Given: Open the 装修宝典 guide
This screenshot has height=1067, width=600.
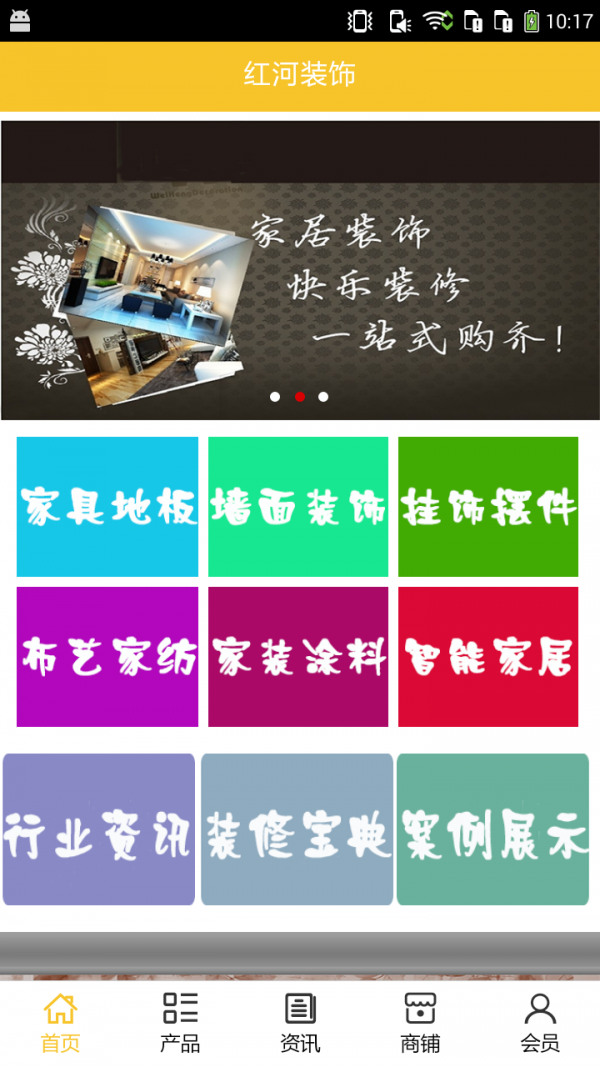Looking at the screenshot, I should coord(297,829).
